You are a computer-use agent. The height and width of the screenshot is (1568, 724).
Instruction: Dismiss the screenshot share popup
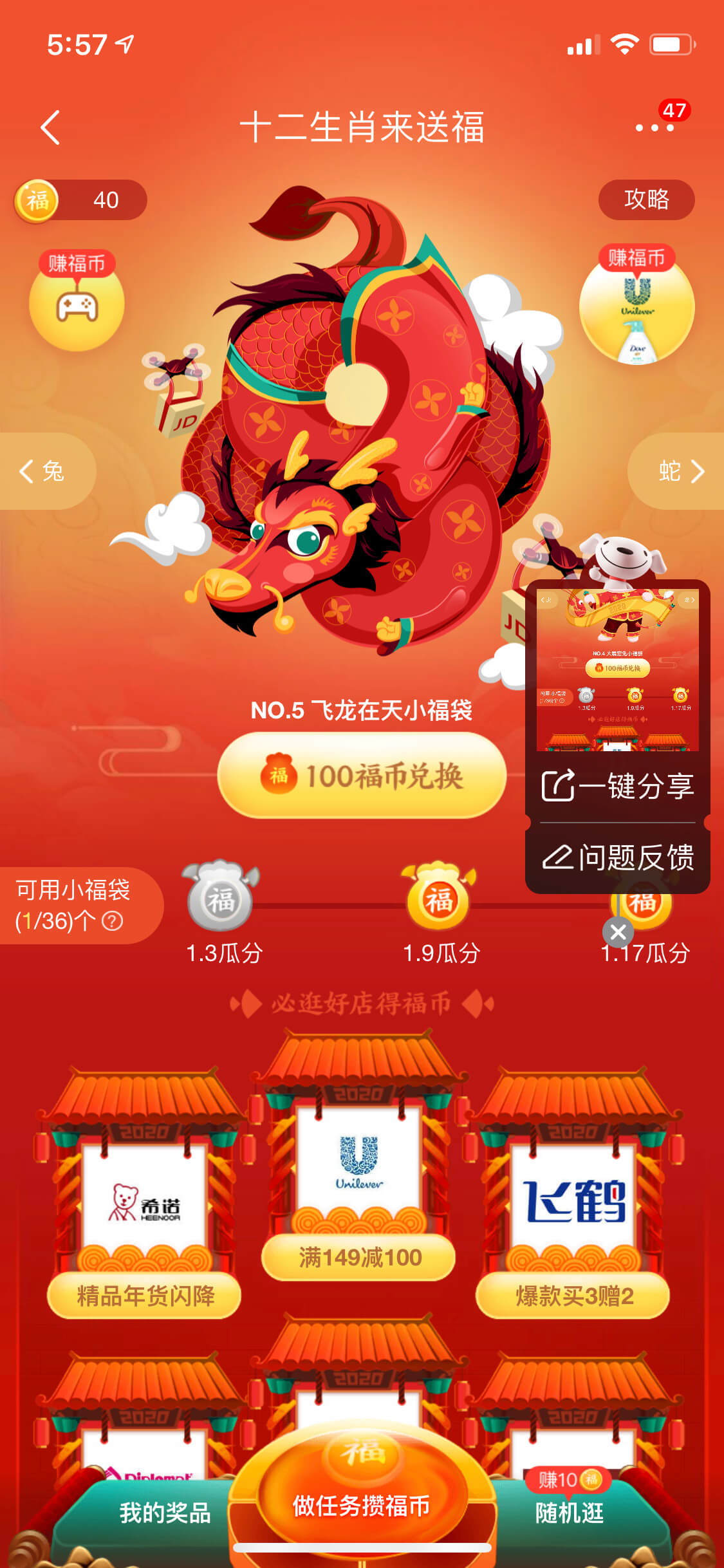pos(618,932)
